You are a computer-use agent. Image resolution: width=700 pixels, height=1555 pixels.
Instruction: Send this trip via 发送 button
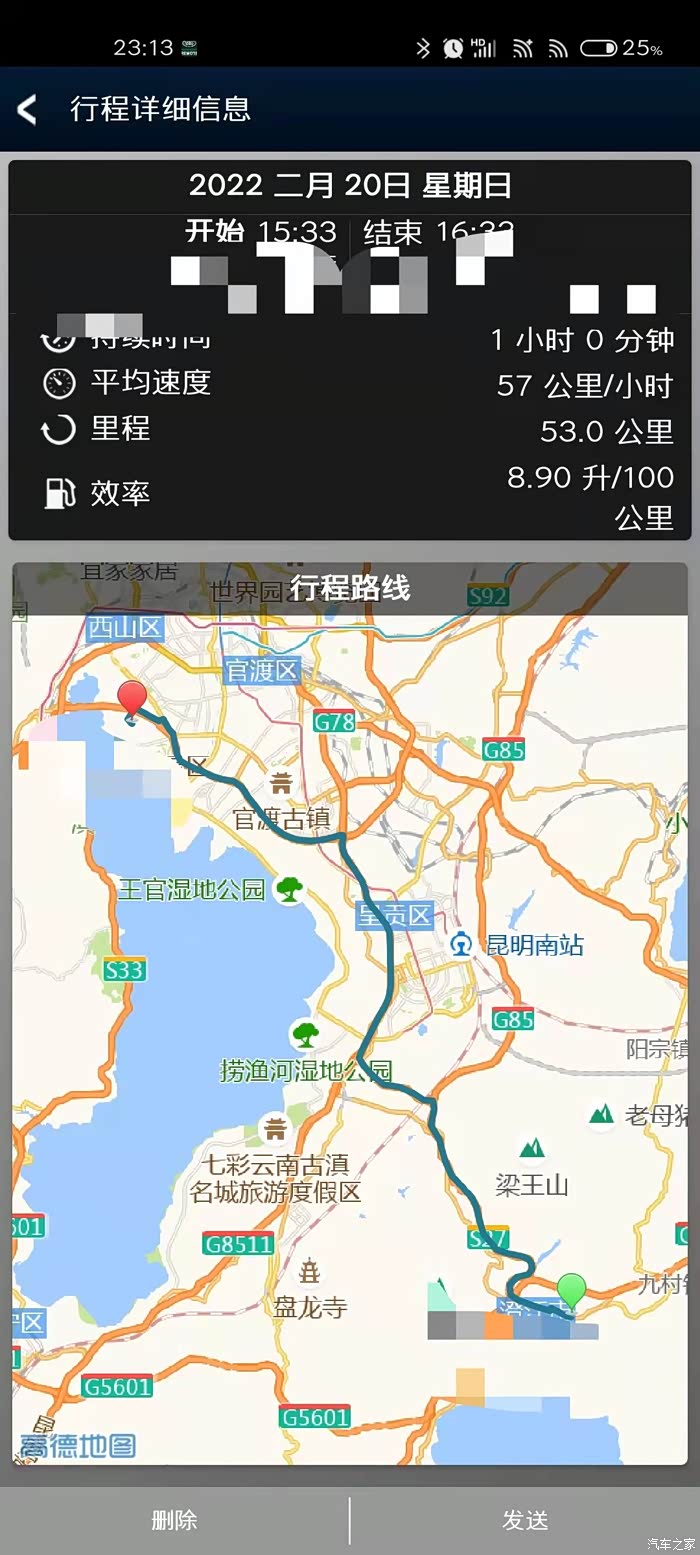click(x=525, y=1520)
